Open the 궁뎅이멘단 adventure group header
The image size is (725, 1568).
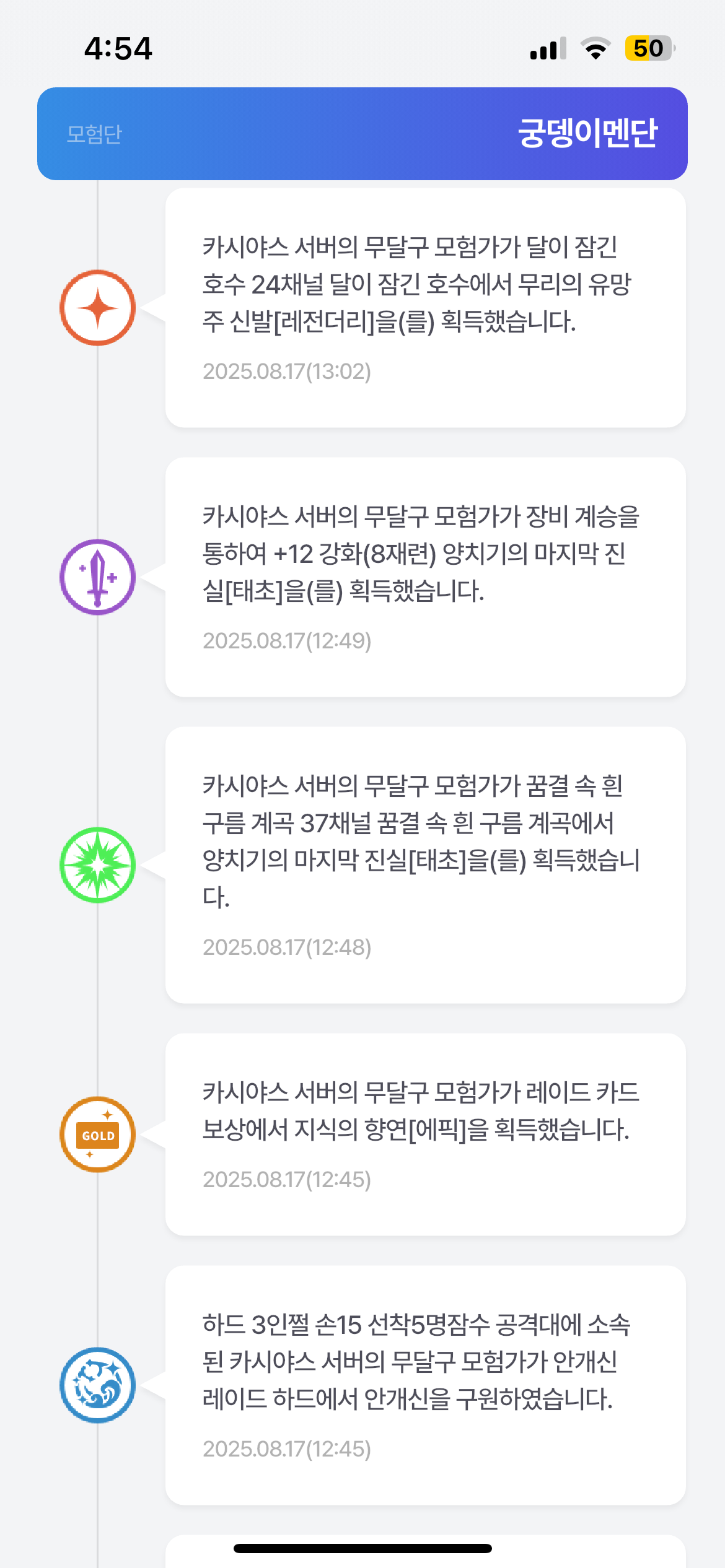pyautogui.click(x=586, y=133)
